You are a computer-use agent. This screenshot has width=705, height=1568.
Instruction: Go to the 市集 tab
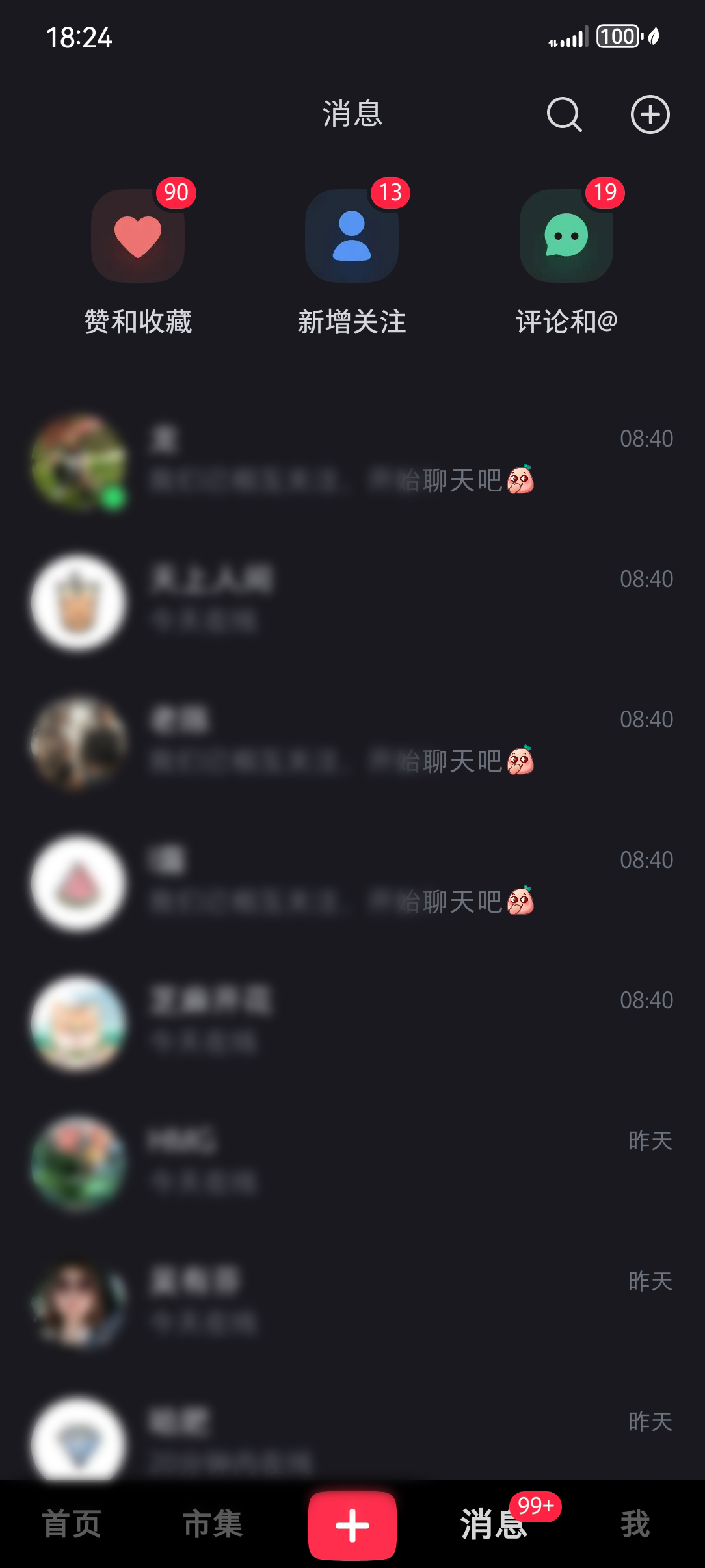click(x=213, y=1524)
